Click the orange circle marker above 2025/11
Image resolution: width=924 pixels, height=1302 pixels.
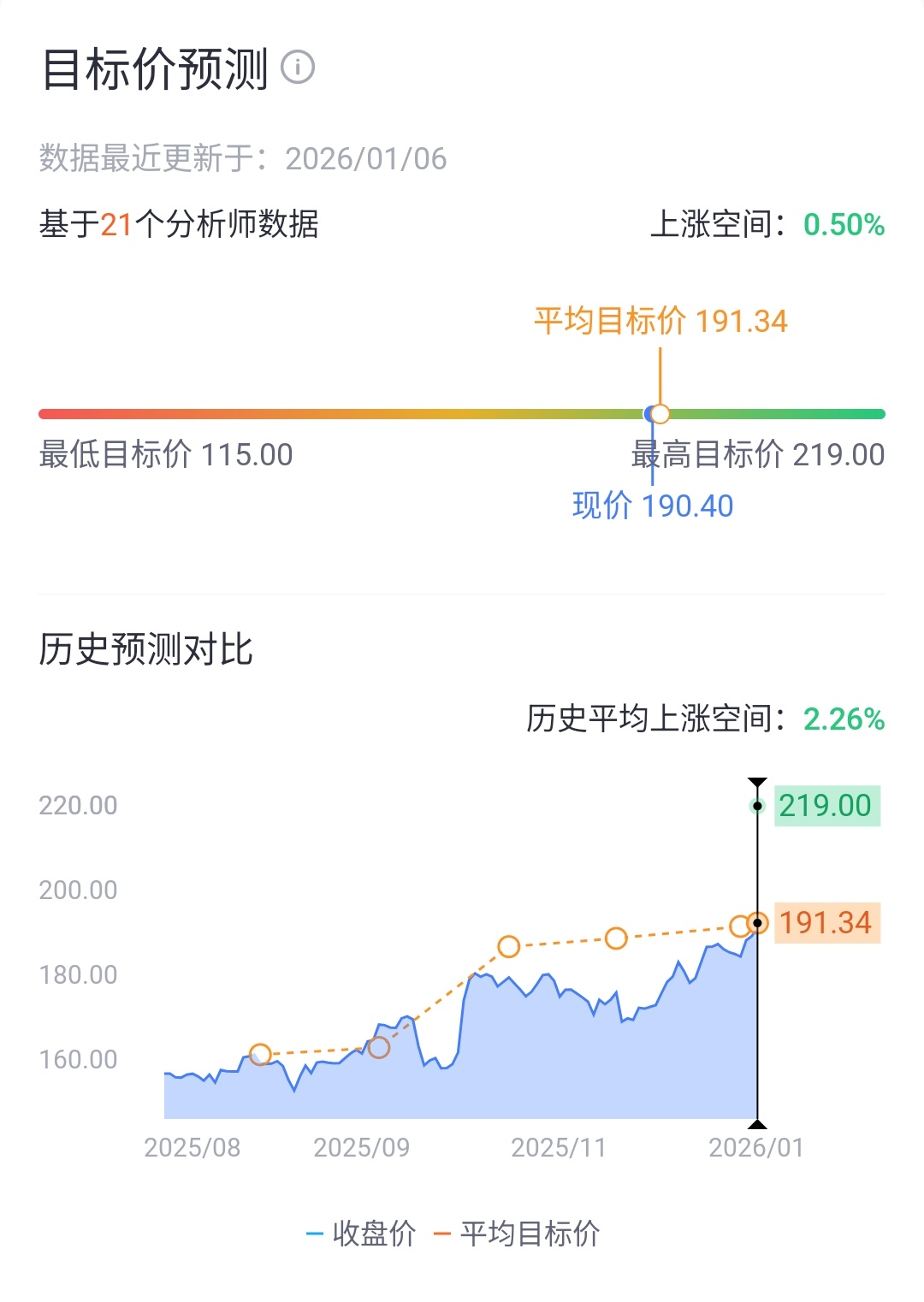(x=615, y=938)
